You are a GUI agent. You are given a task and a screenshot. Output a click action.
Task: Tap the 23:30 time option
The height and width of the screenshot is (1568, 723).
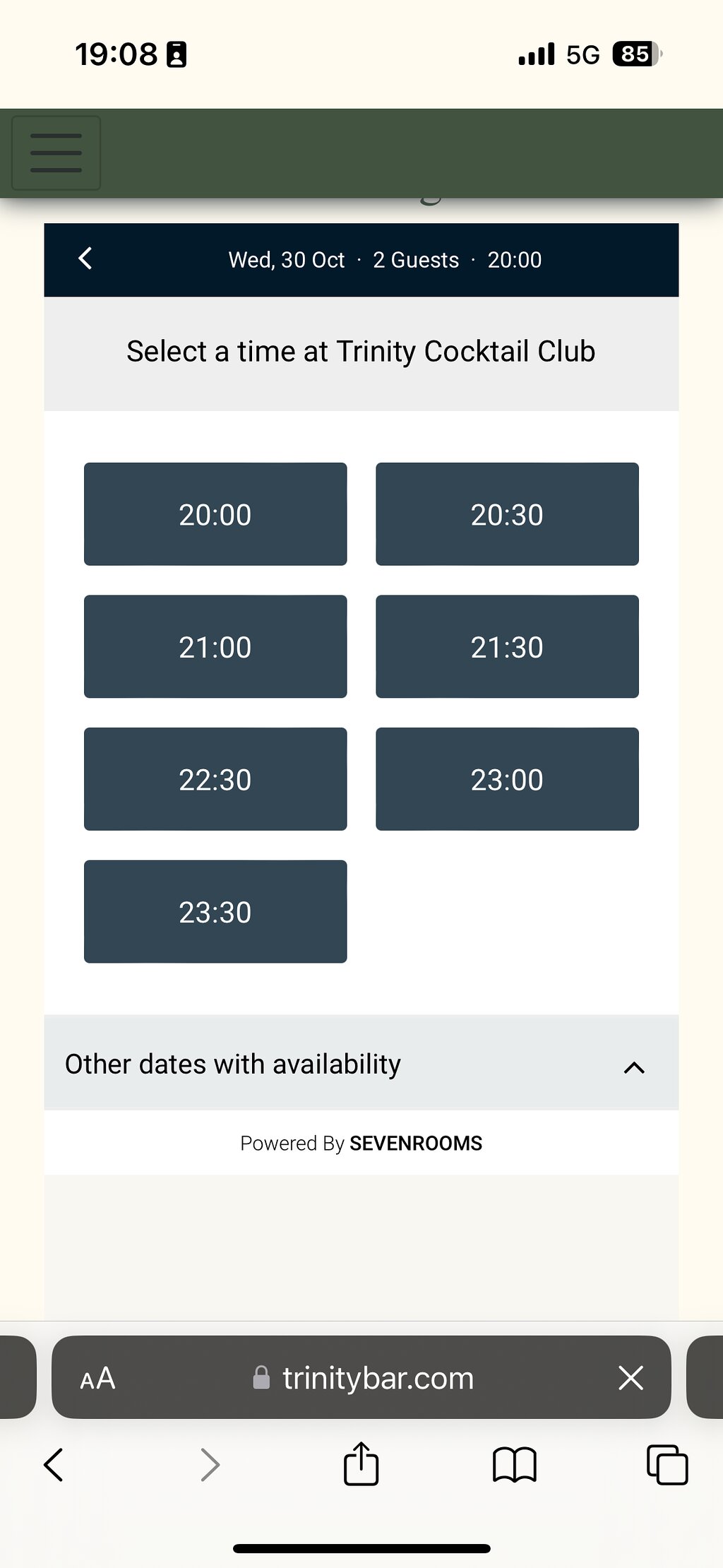[215, 911]
